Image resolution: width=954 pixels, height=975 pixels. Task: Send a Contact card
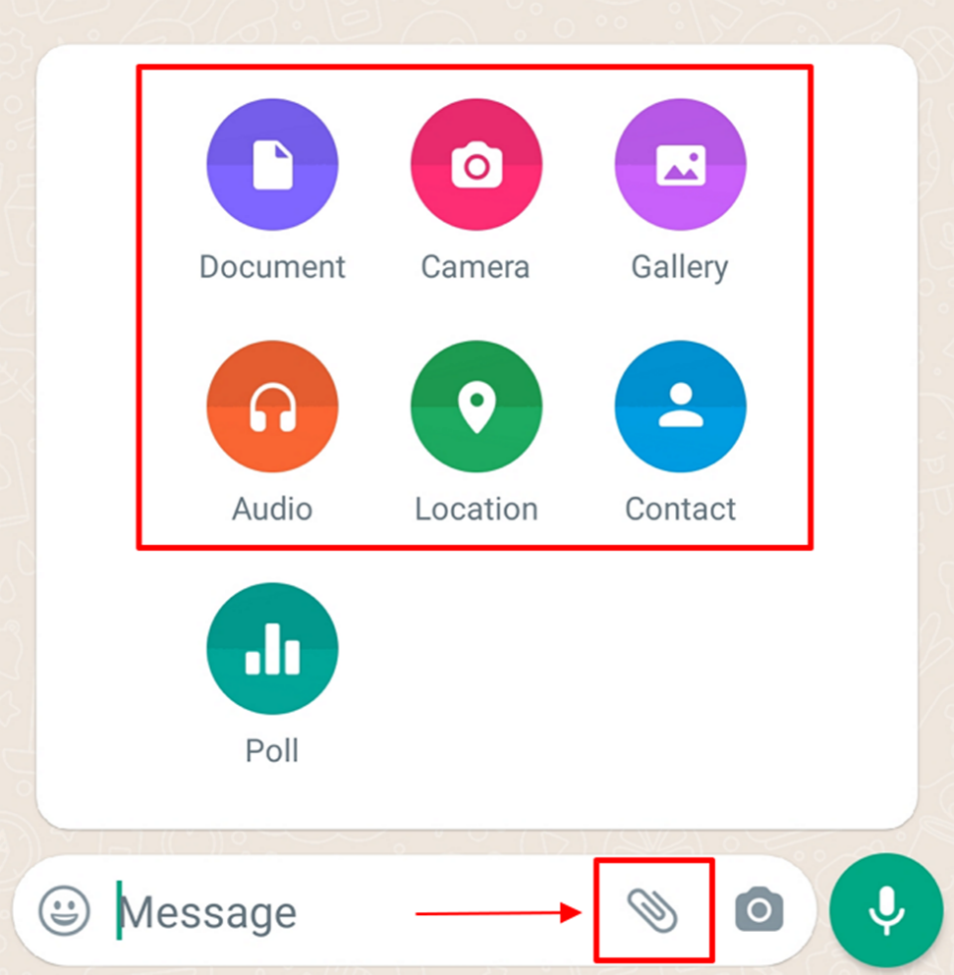[x=680, y=407]
